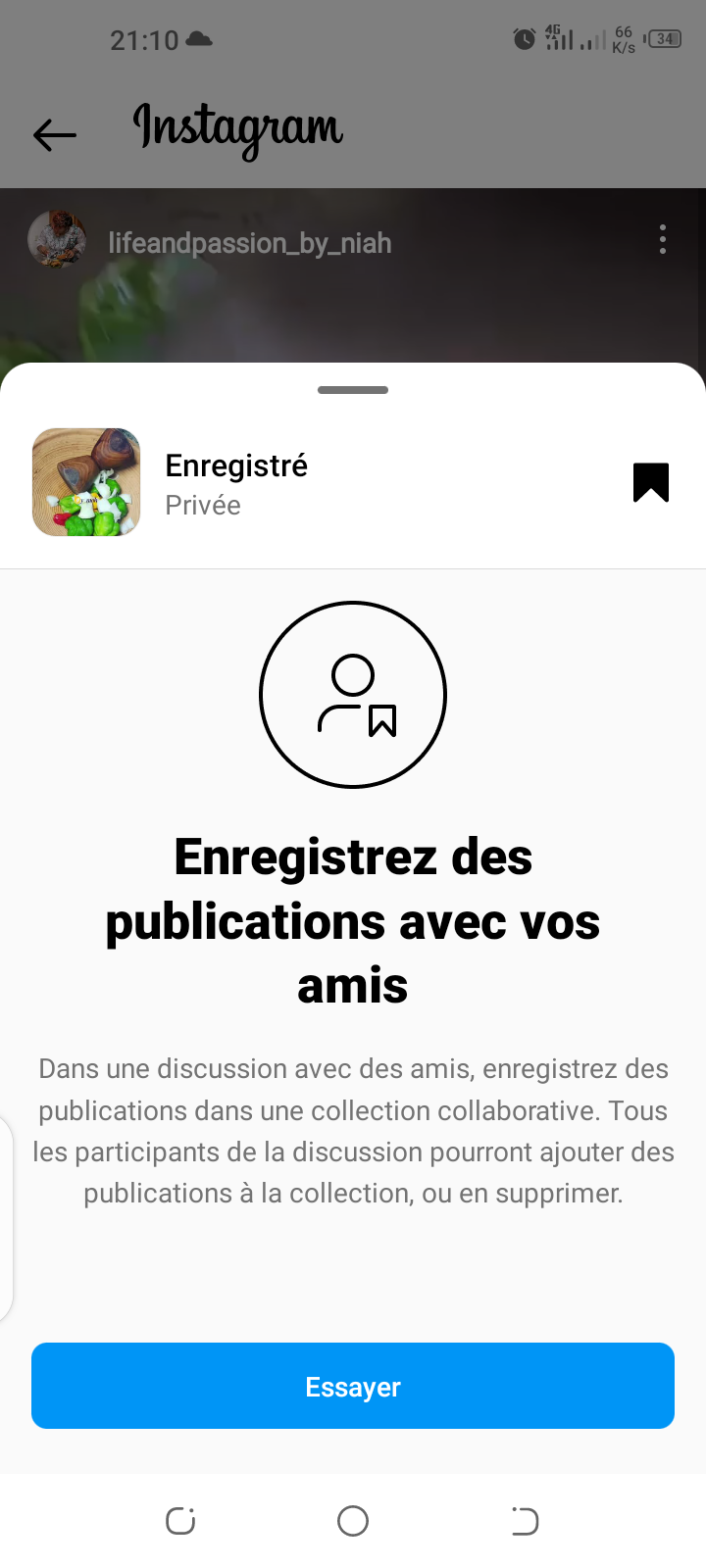Open the post's three-dot overflow menu
Image resolution: width=706 pixels, height=1568 pixels.
[x=663, y=239]
